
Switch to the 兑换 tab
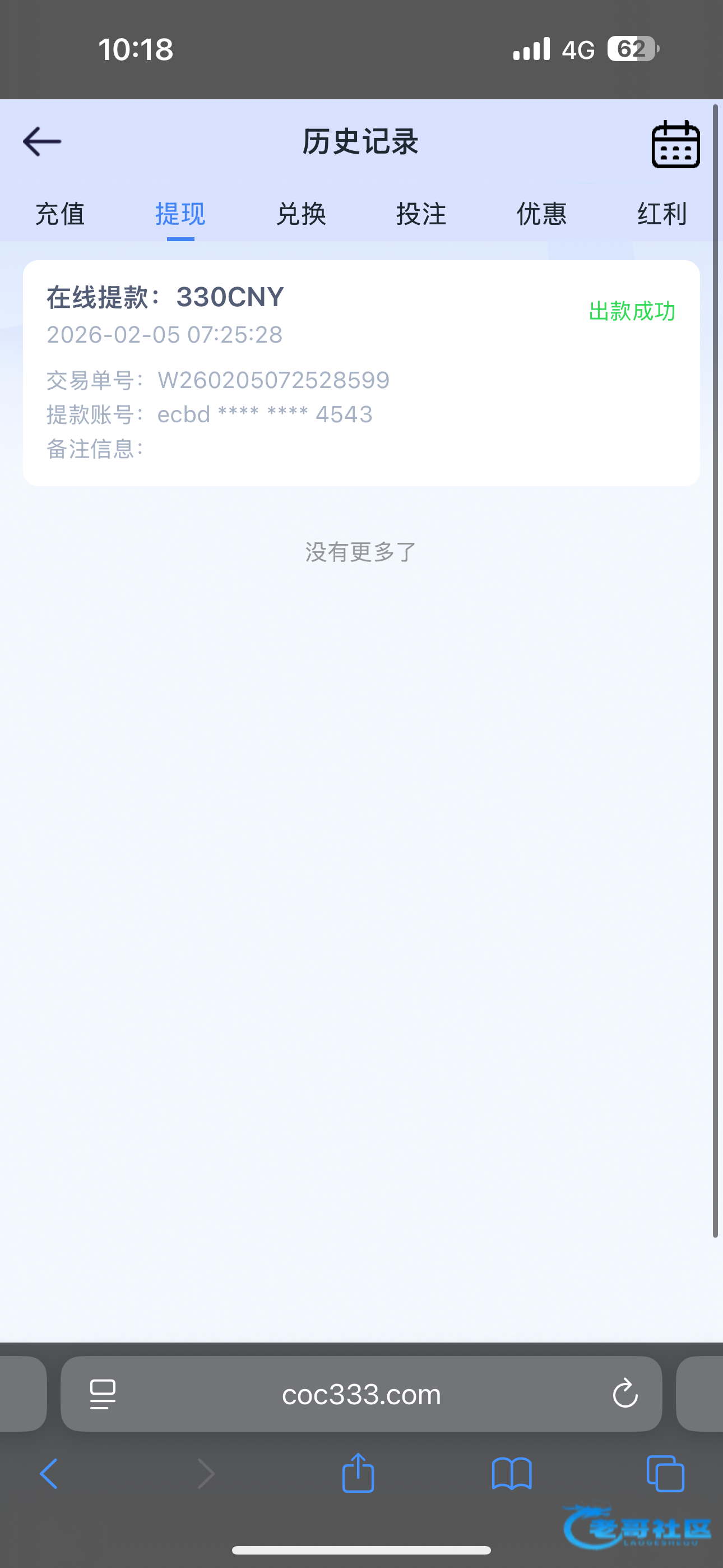[300, 214]
